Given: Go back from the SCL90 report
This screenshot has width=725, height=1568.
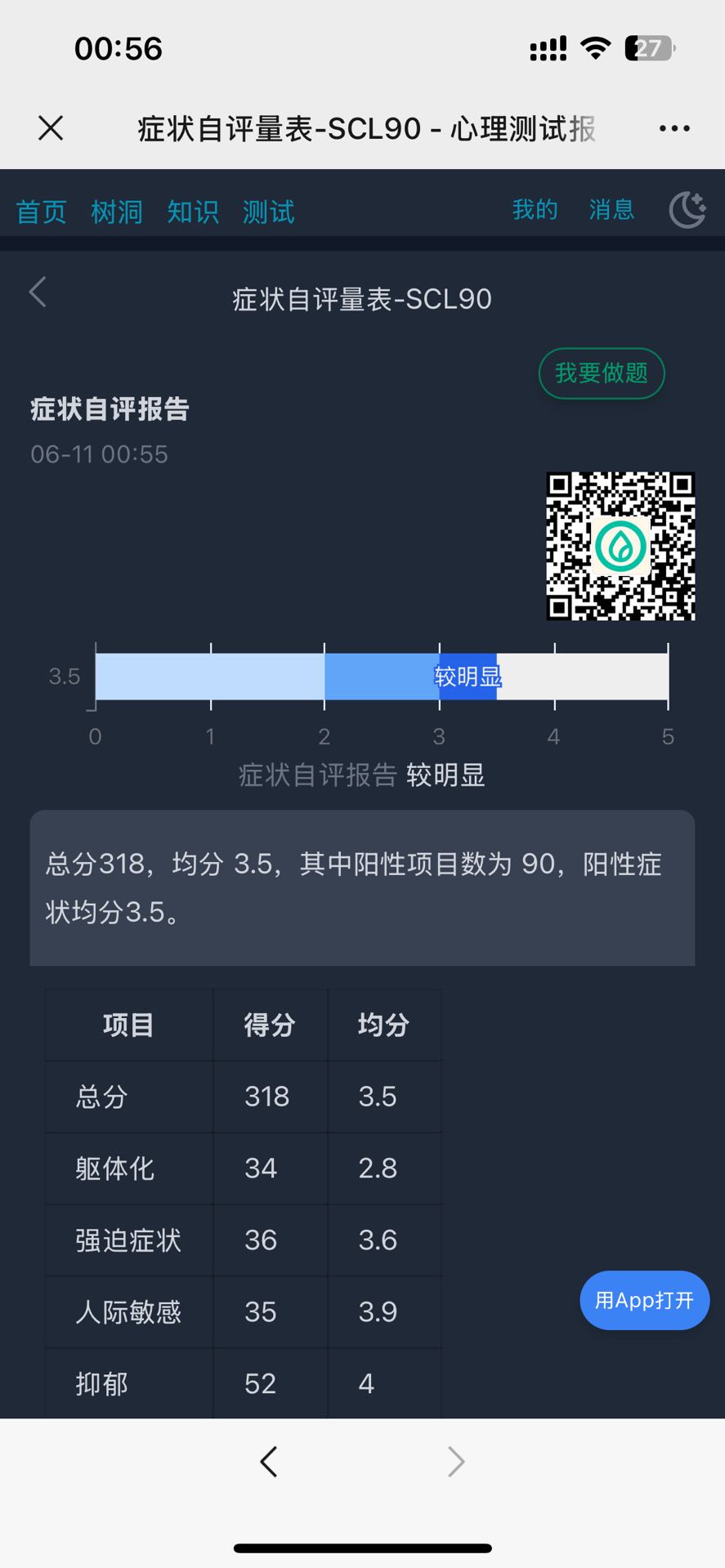Looking at the screenshot, I should coord(38,292).
